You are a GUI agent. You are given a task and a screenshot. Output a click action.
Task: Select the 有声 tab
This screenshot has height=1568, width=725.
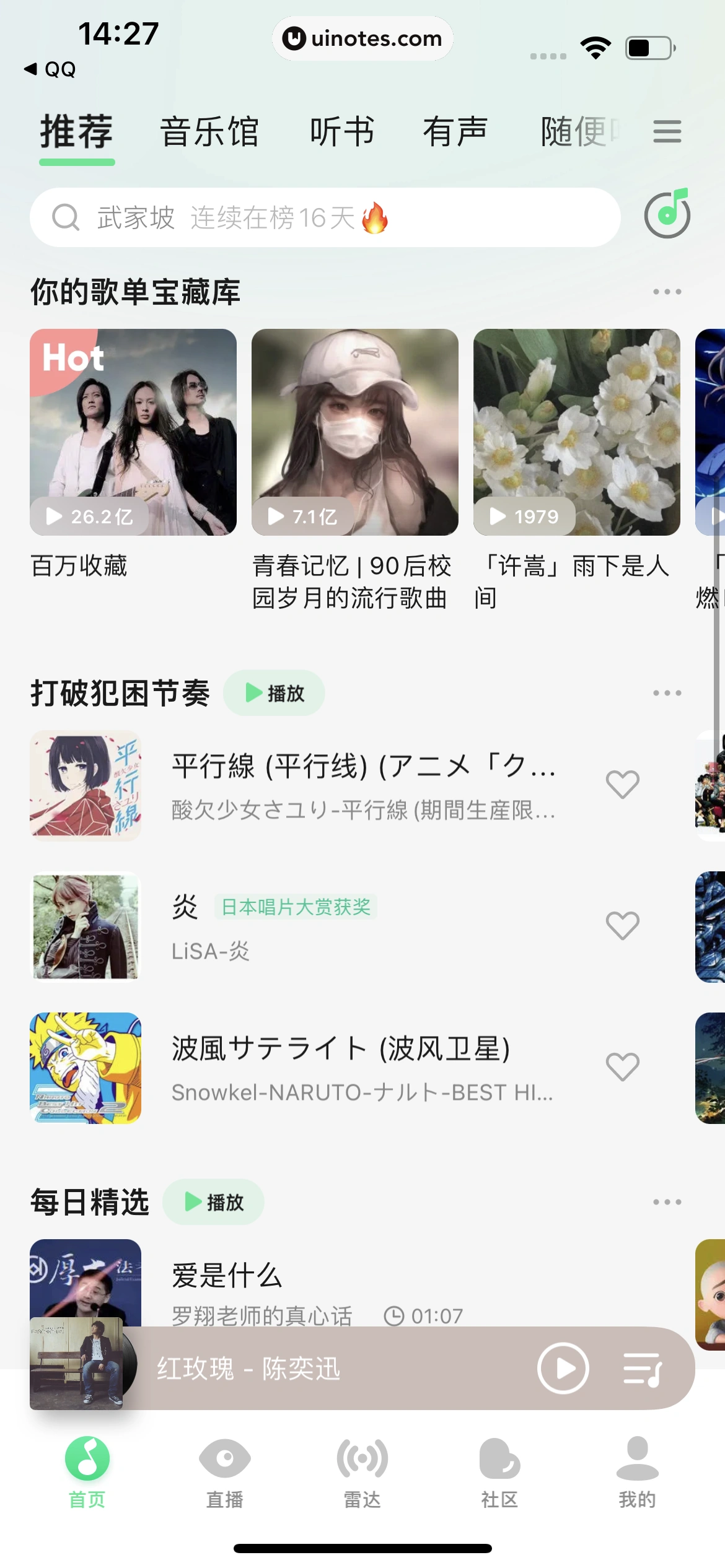pos(455,132)
